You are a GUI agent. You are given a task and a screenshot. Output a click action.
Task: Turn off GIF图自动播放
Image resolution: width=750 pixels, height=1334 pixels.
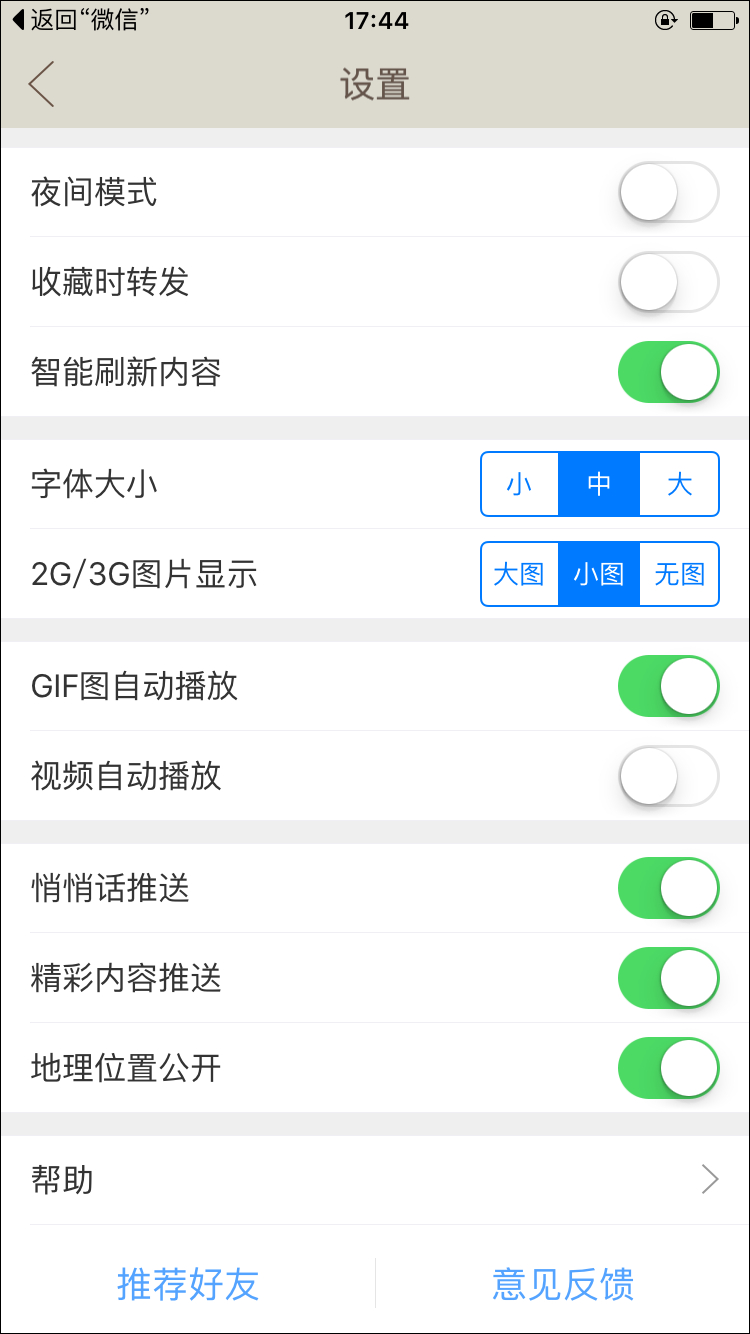coord(668,686)
